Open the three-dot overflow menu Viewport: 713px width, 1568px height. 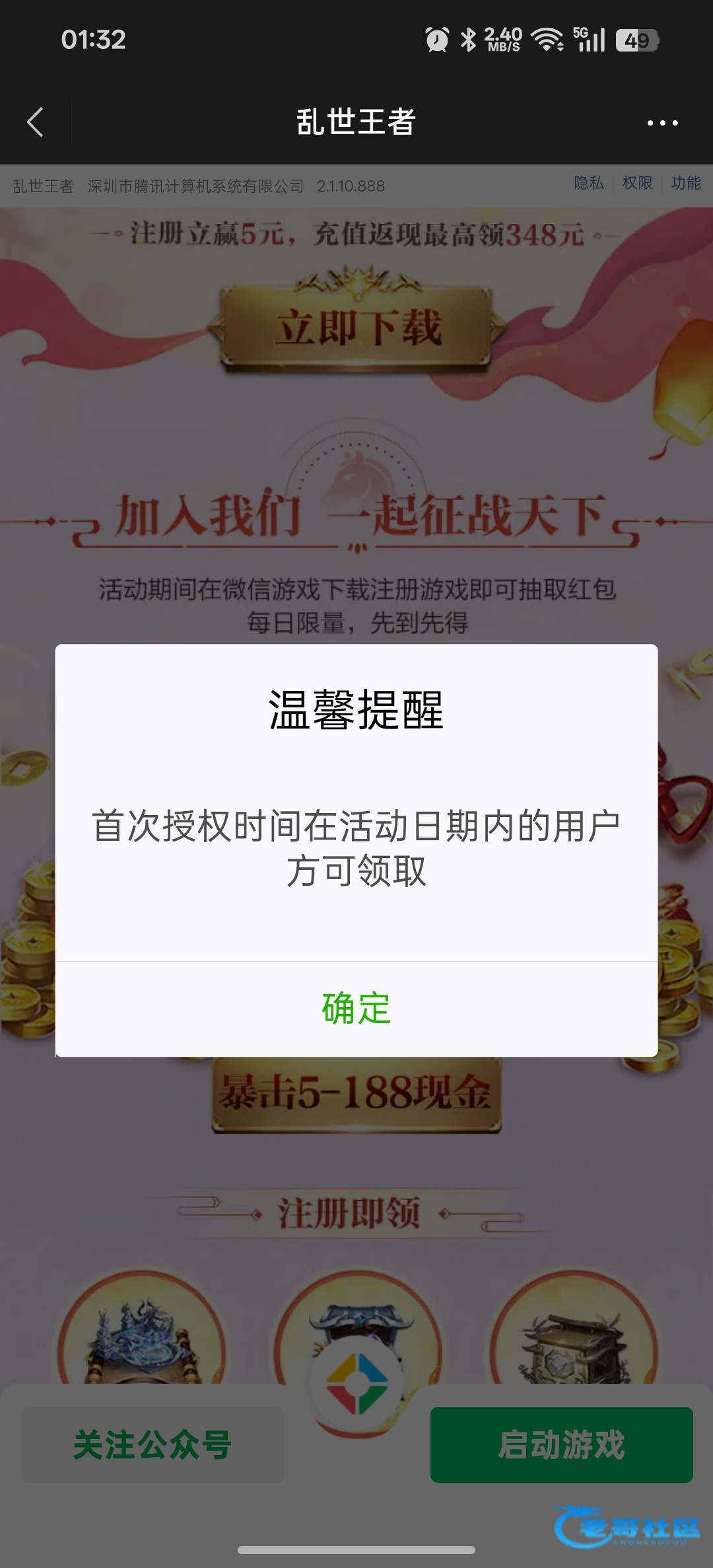click(x=662, y=123)
